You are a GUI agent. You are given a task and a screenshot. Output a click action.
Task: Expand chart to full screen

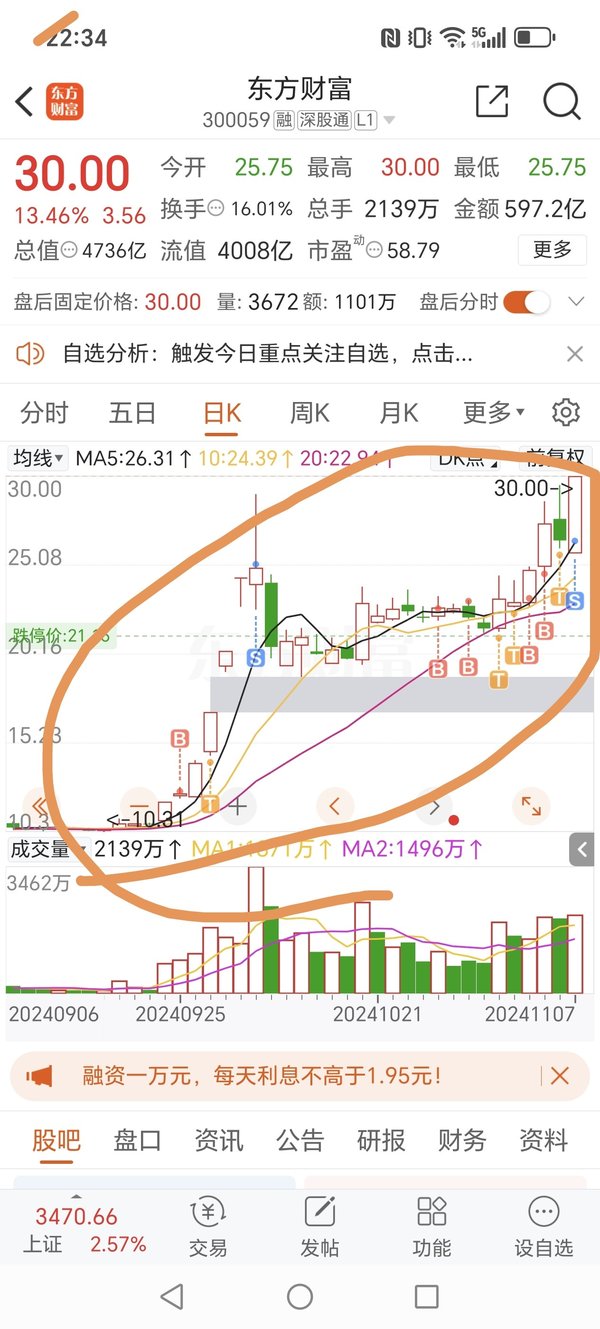tap(531, 805)
